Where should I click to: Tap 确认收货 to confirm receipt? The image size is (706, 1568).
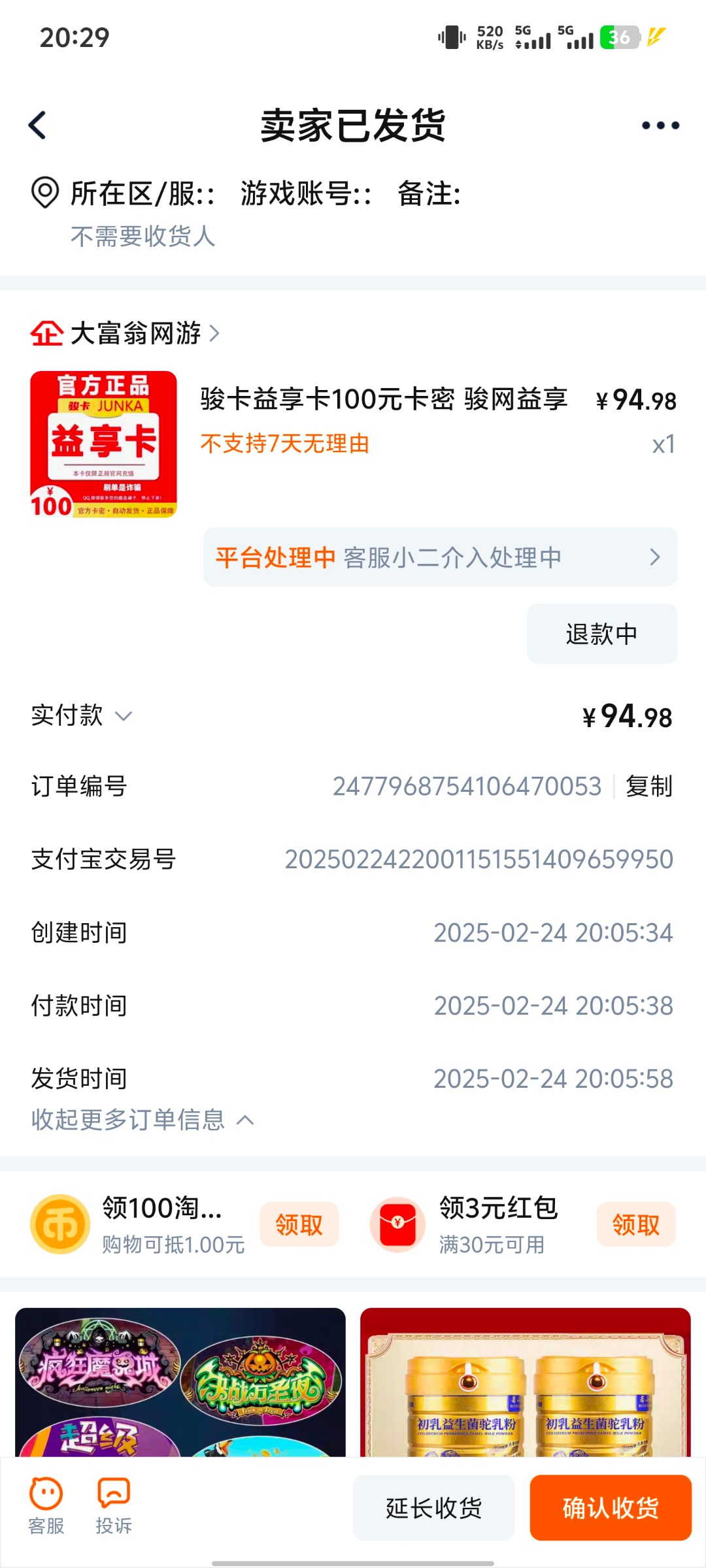pyautogui.click(x=610, y=1508)
